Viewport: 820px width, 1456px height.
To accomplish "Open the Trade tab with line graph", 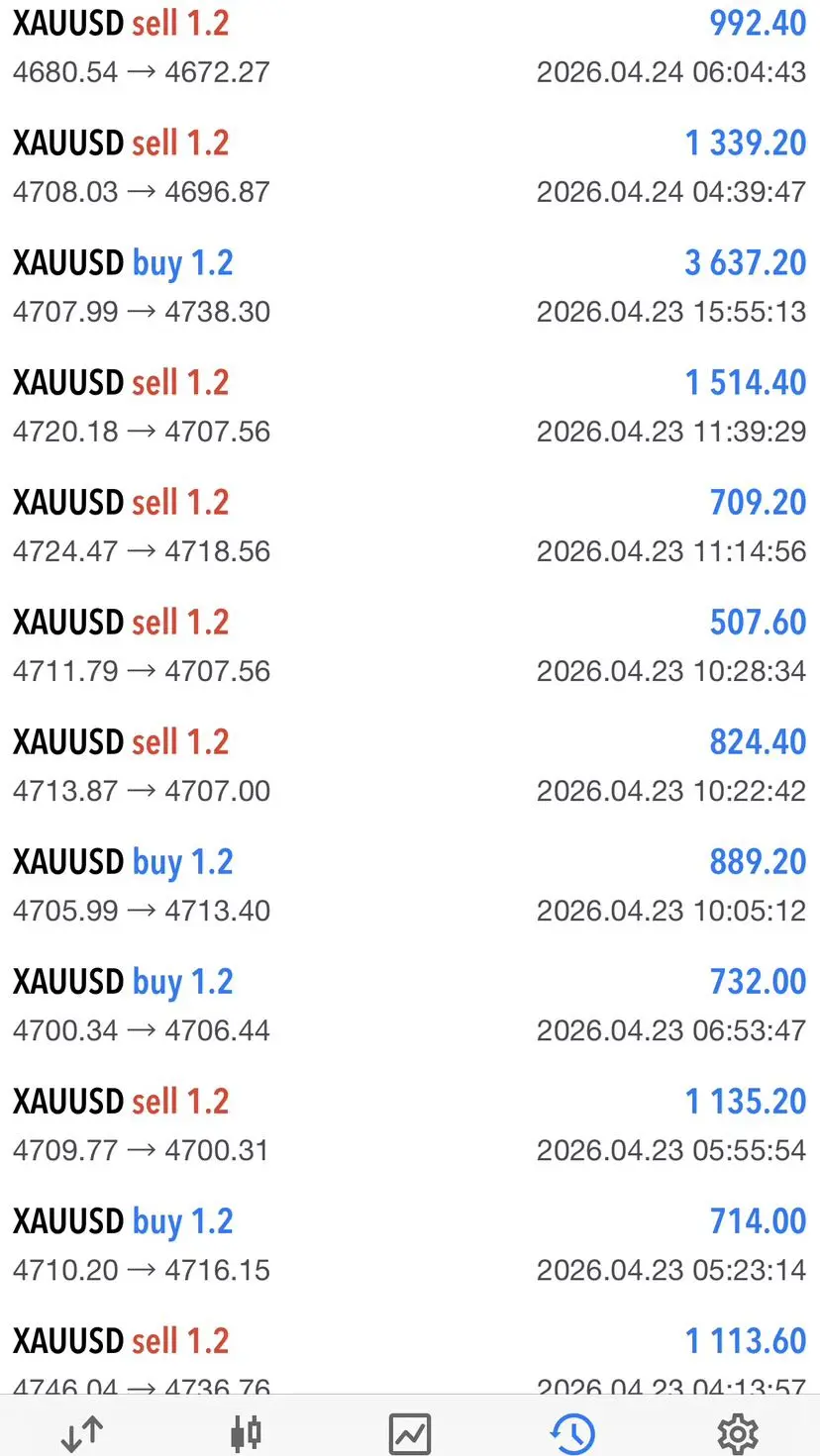I will click(409, 1432).
